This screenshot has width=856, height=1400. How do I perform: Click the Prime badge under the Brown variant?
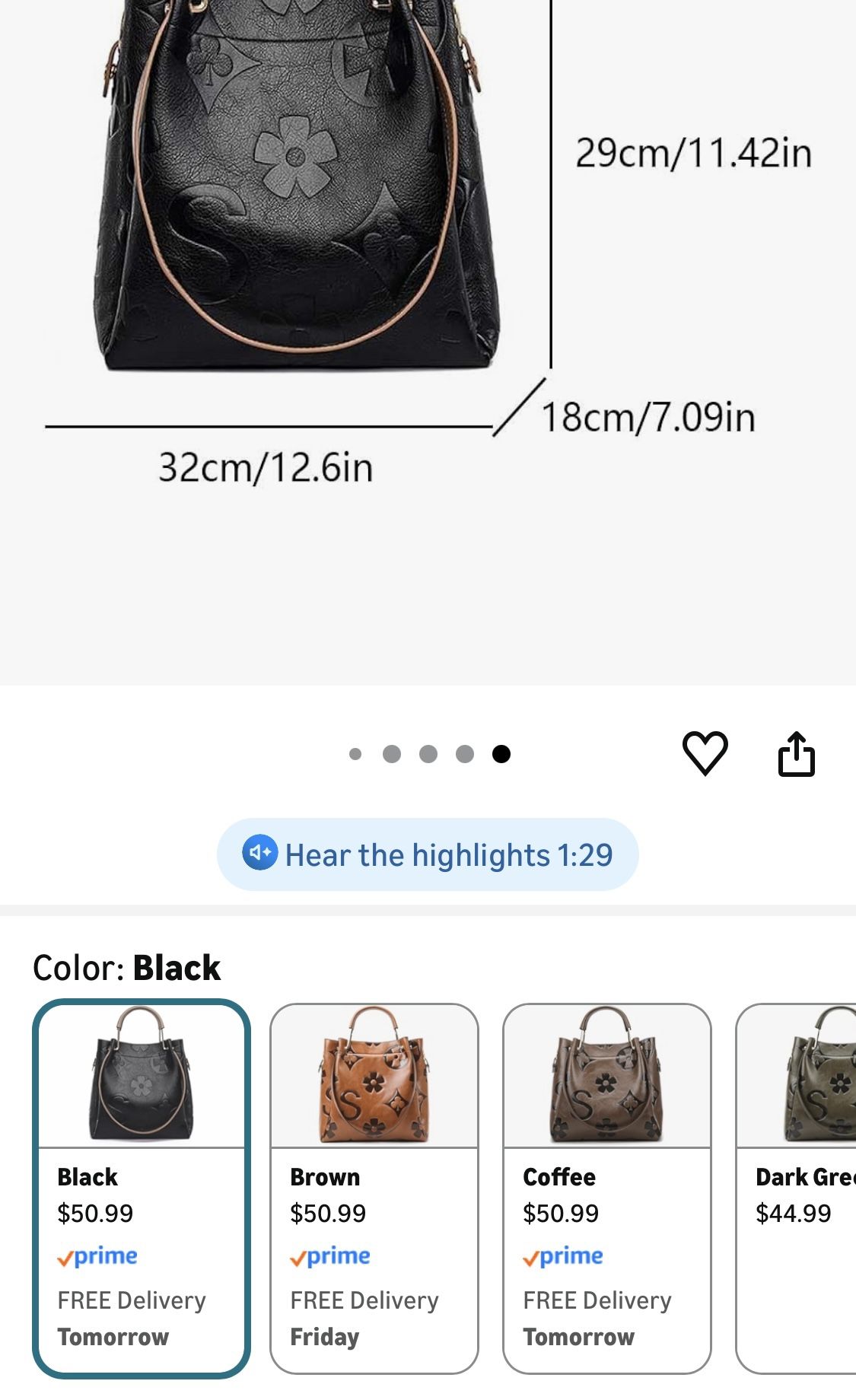click(x=333, y=1255)
